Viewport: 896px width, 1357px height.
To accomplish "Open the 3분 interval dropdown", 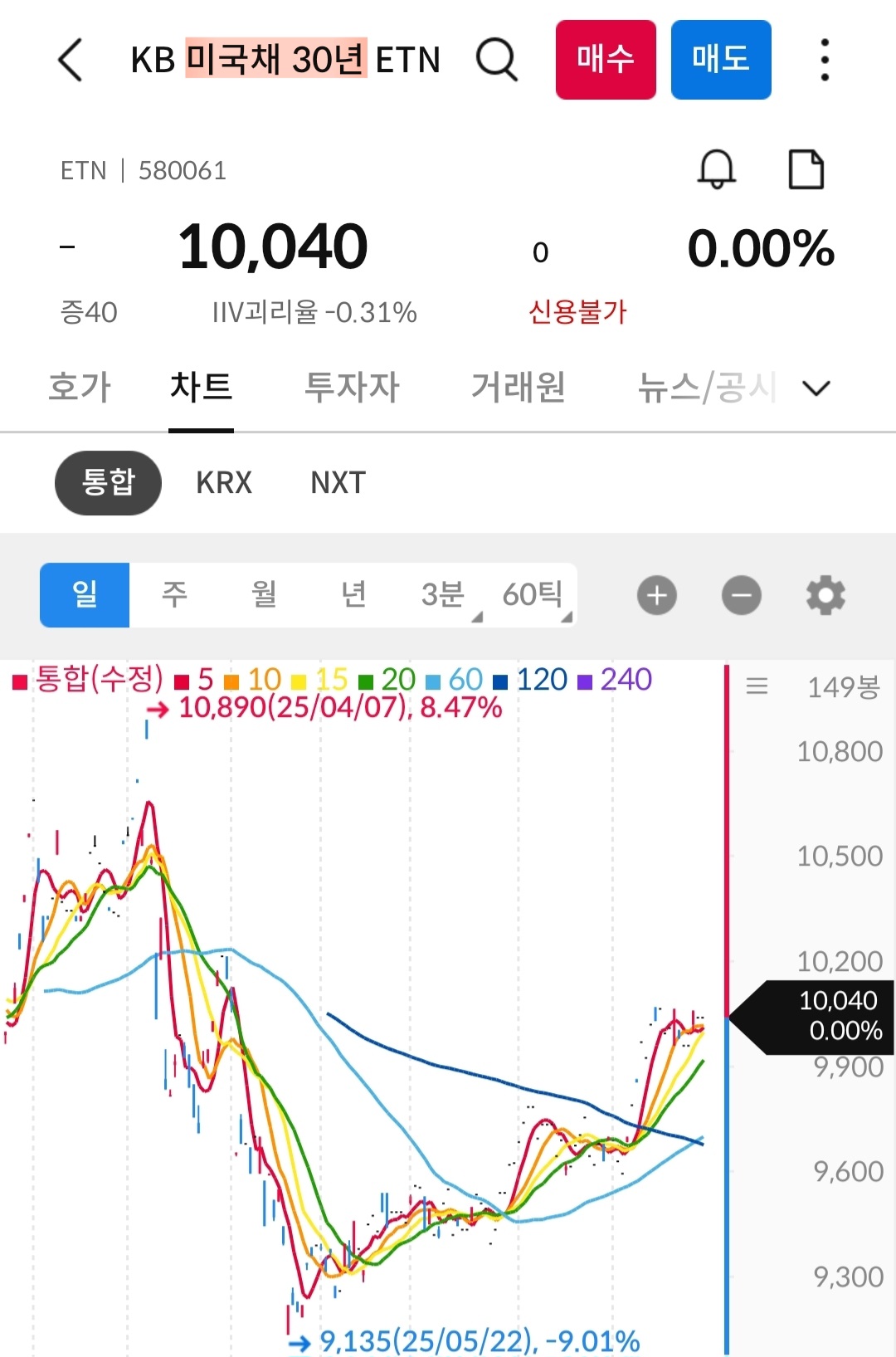I will pos(445,594).
